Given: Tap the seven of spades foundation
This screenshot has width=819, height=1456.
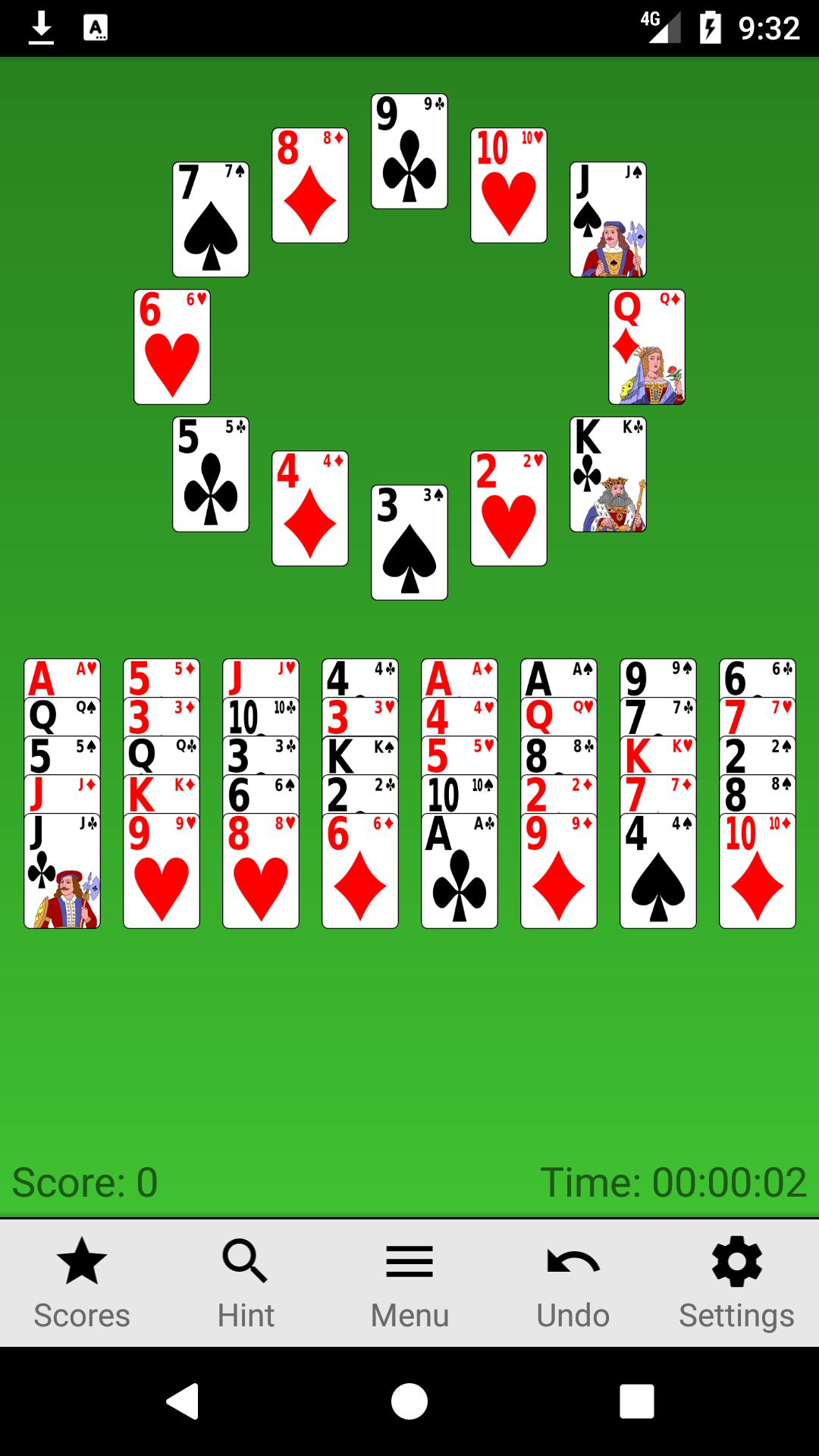Looking at the screenshot, I should [211, 220].
